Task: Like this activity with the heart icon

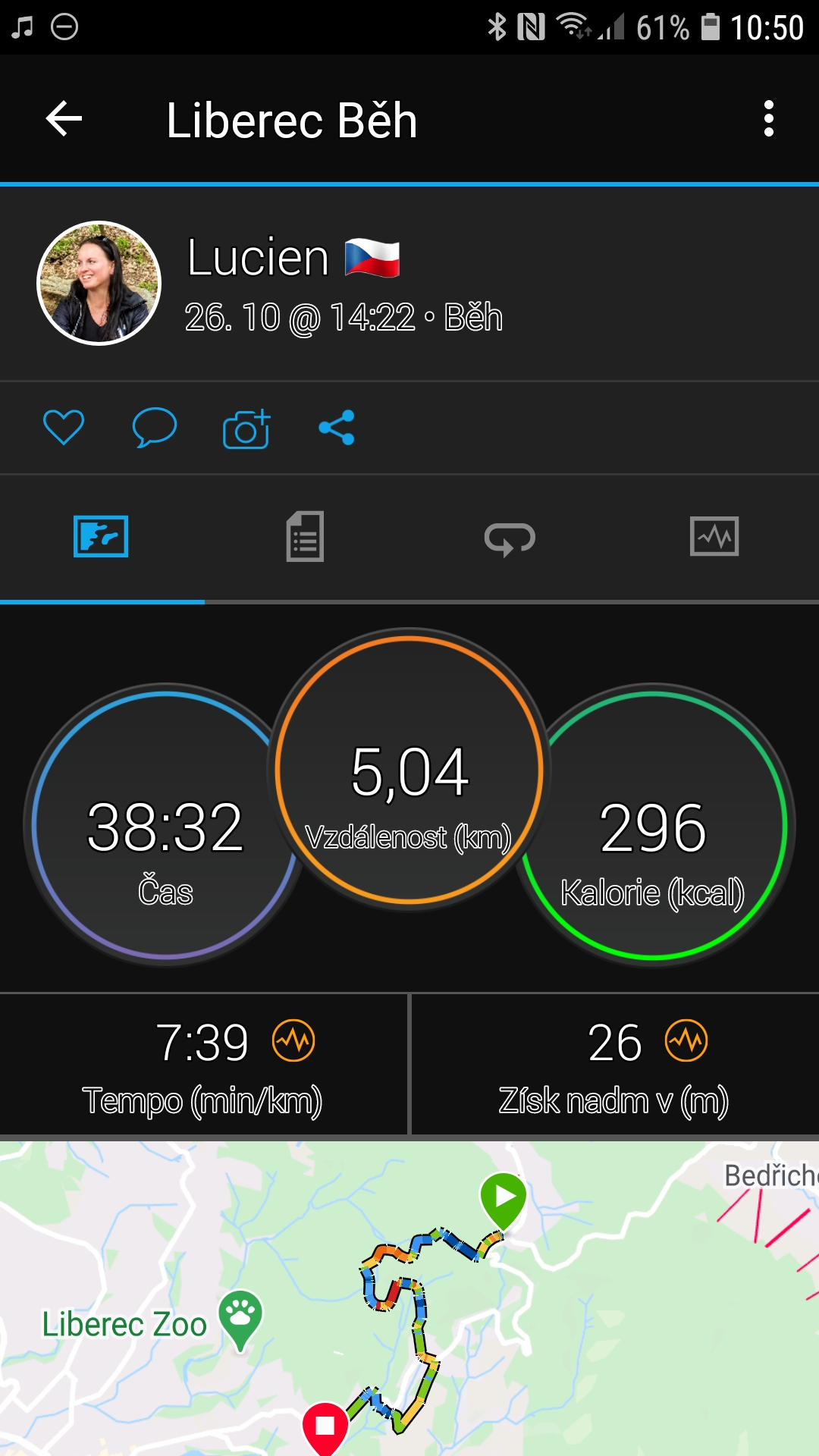Action: (x=64, y=428)
